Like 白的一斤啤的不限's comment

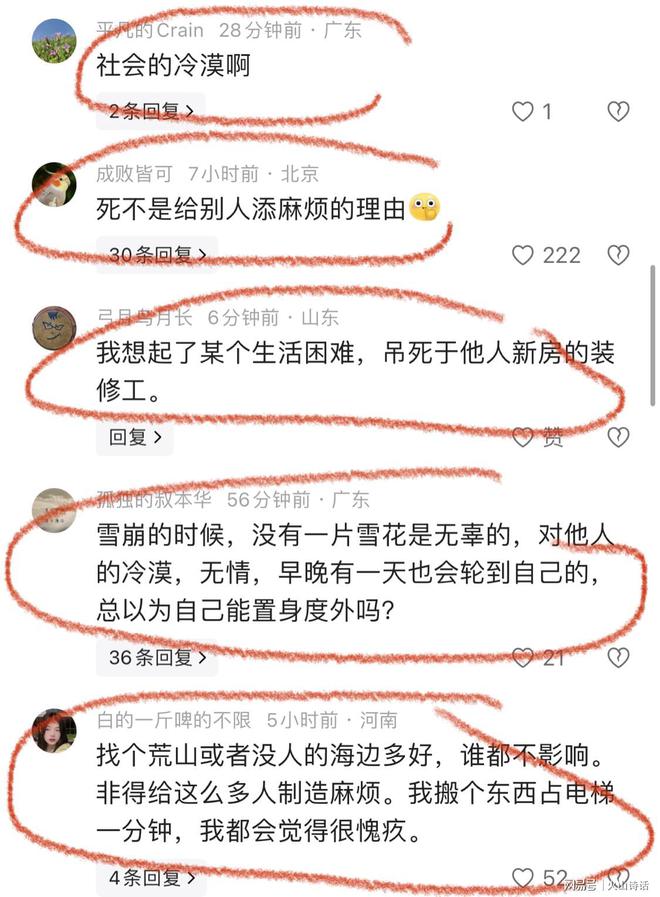click(x=523, y=878)
